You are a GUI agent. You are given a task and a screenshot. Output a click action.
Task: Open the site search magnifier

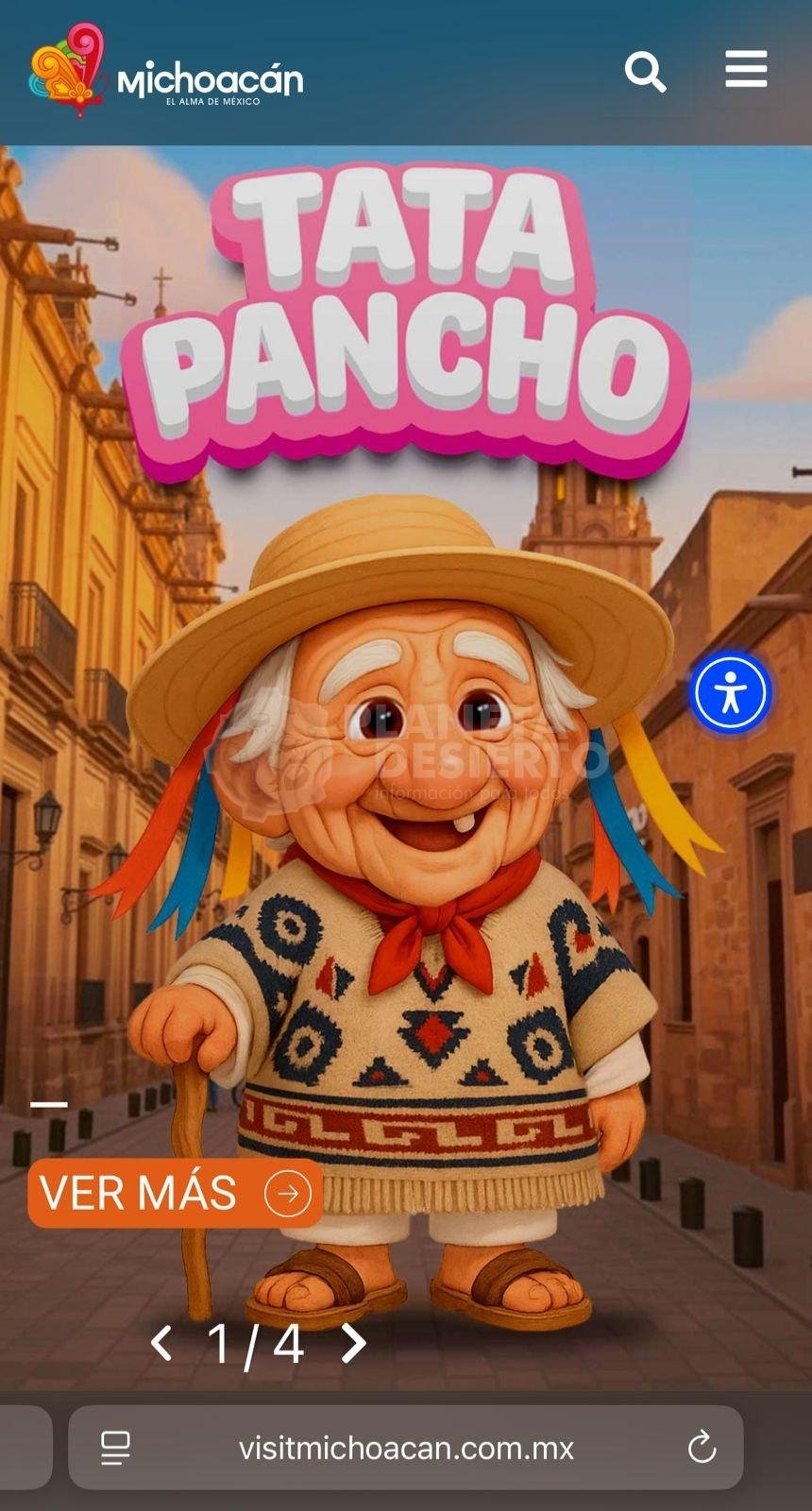[645, 72]
